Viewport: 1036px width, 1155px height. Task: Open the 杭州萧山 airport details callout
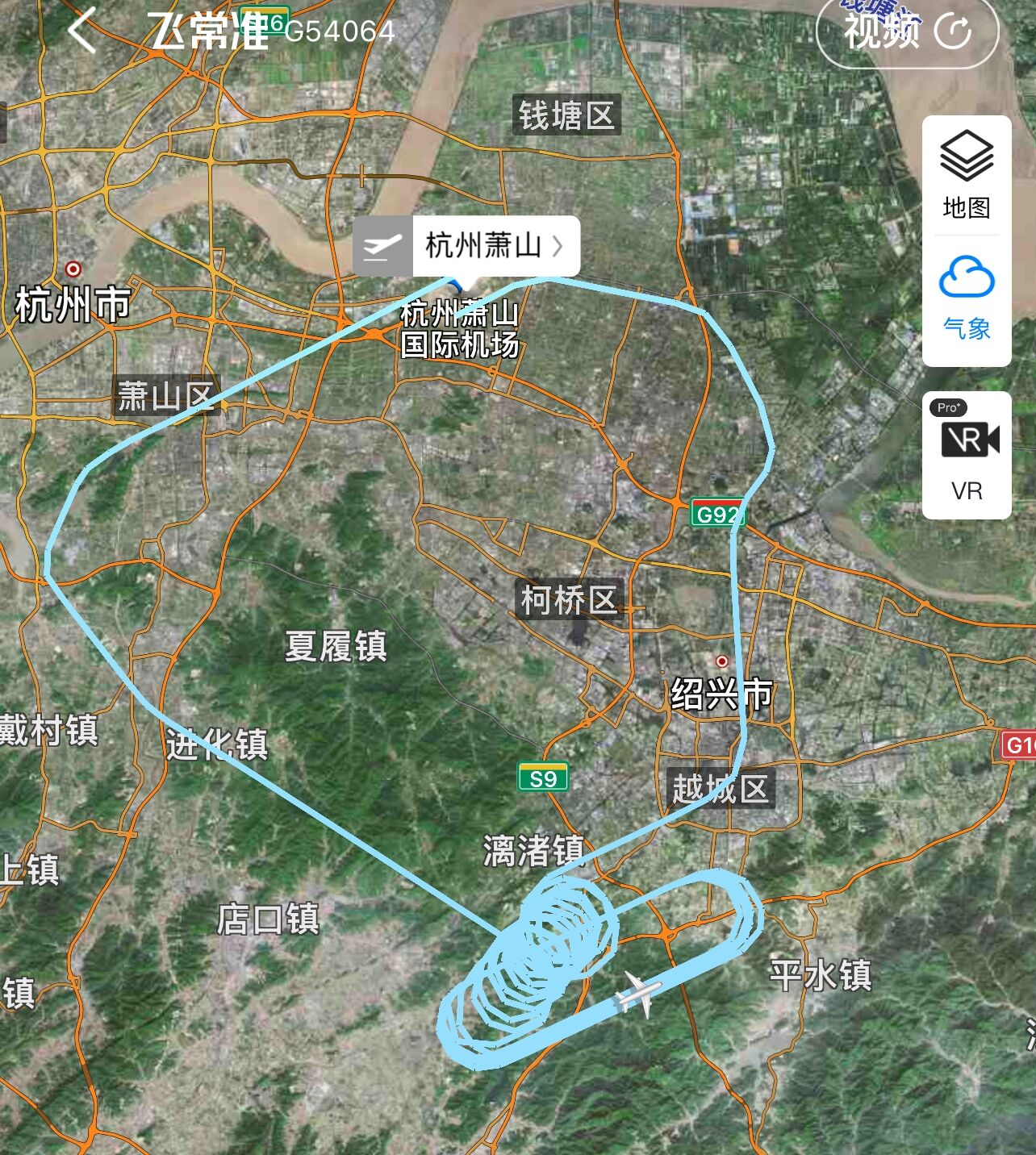tap(466, 246)
